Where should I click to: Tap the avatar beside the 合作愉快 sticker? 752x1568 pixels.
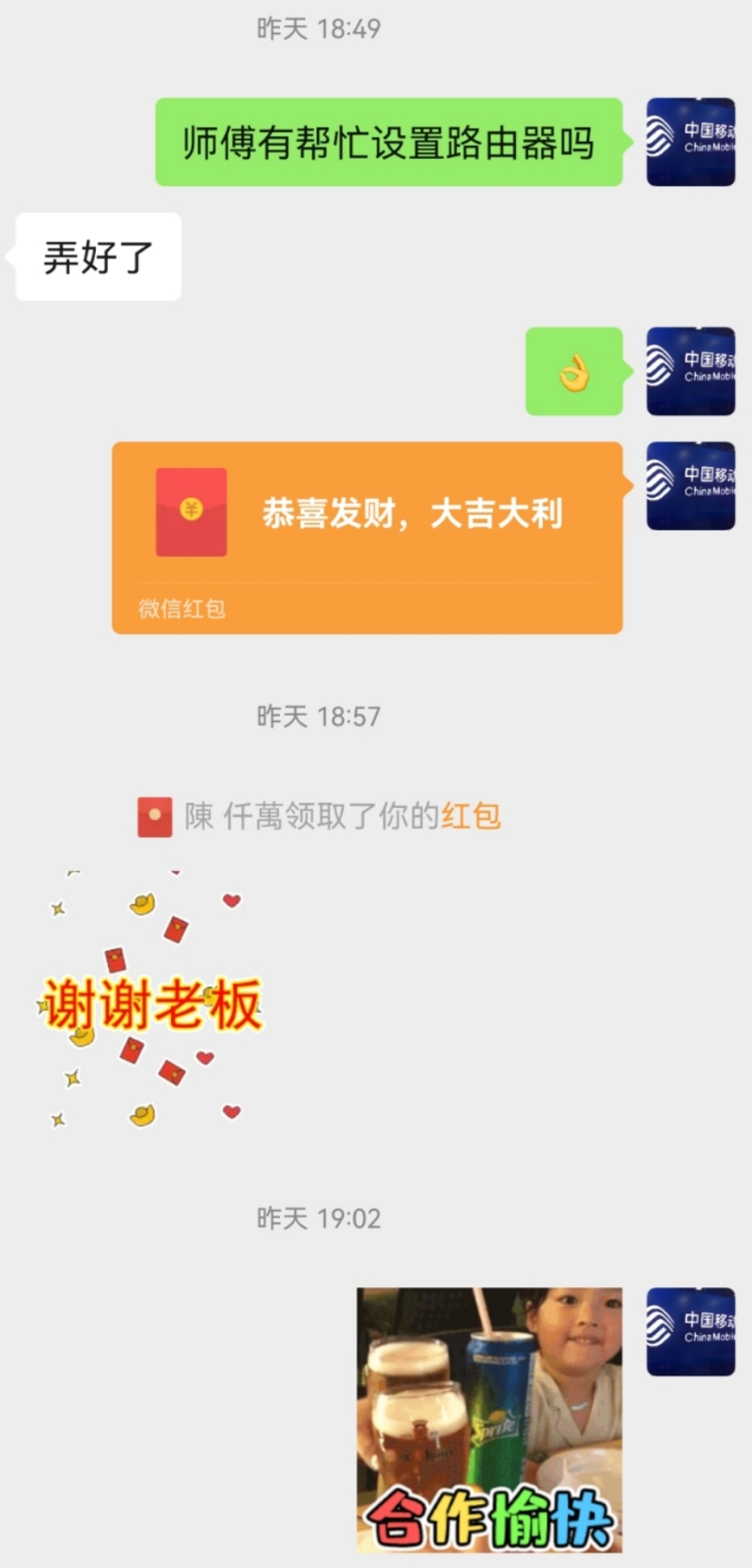[690, 1331]
